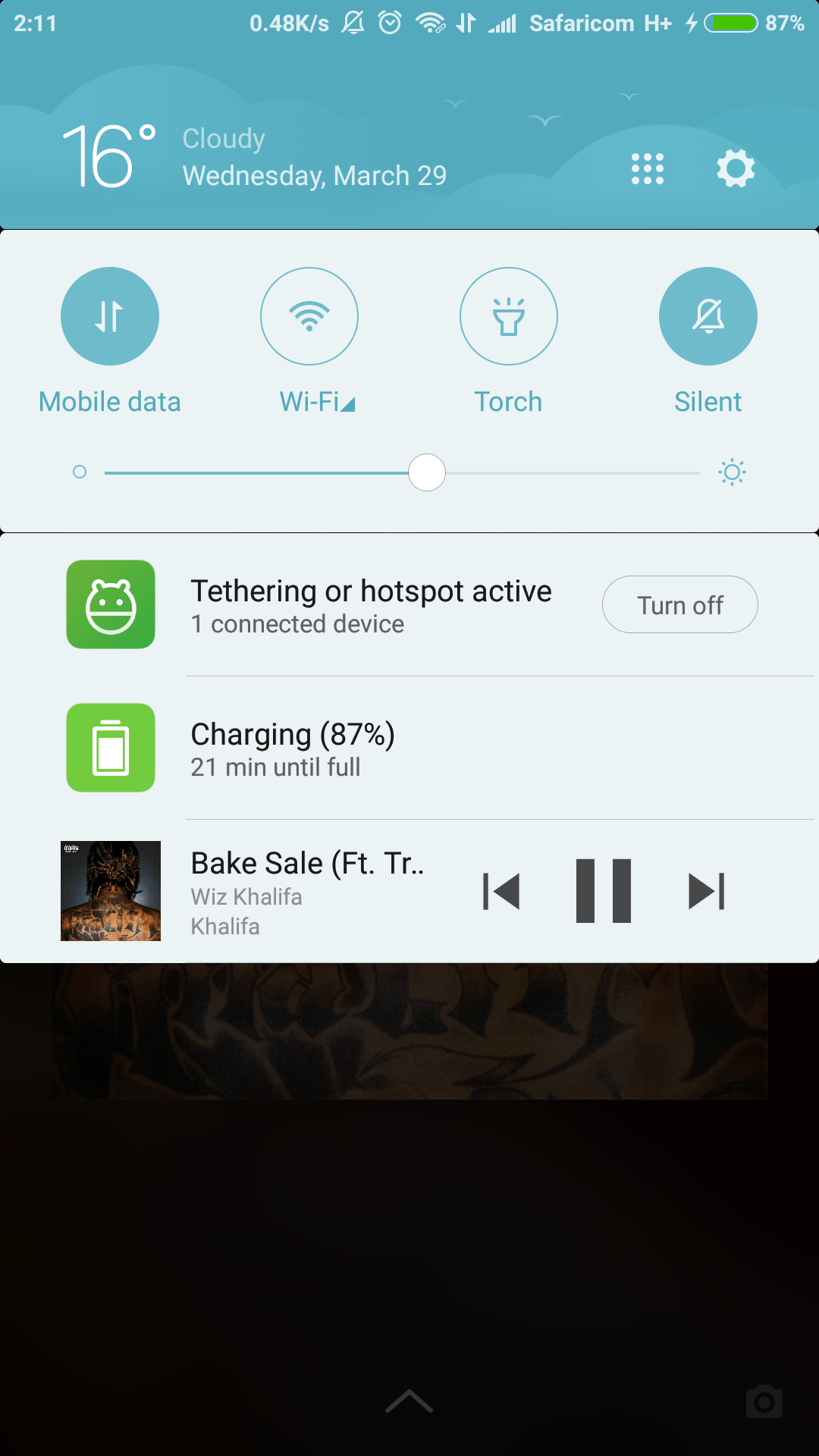Skip to the next track
Screen dimensions: 819x1456
pyautogui.click(x=707, y=891)
